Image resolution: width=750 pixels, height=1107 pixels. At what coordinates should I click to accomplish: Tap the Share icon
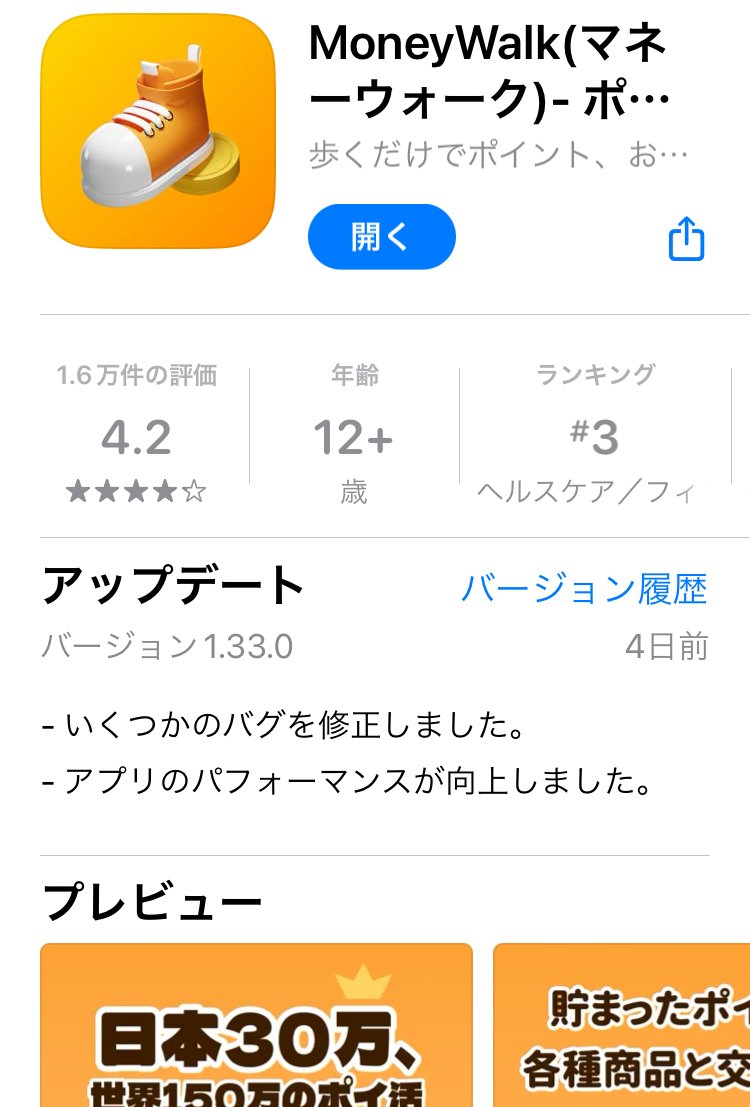686,236
